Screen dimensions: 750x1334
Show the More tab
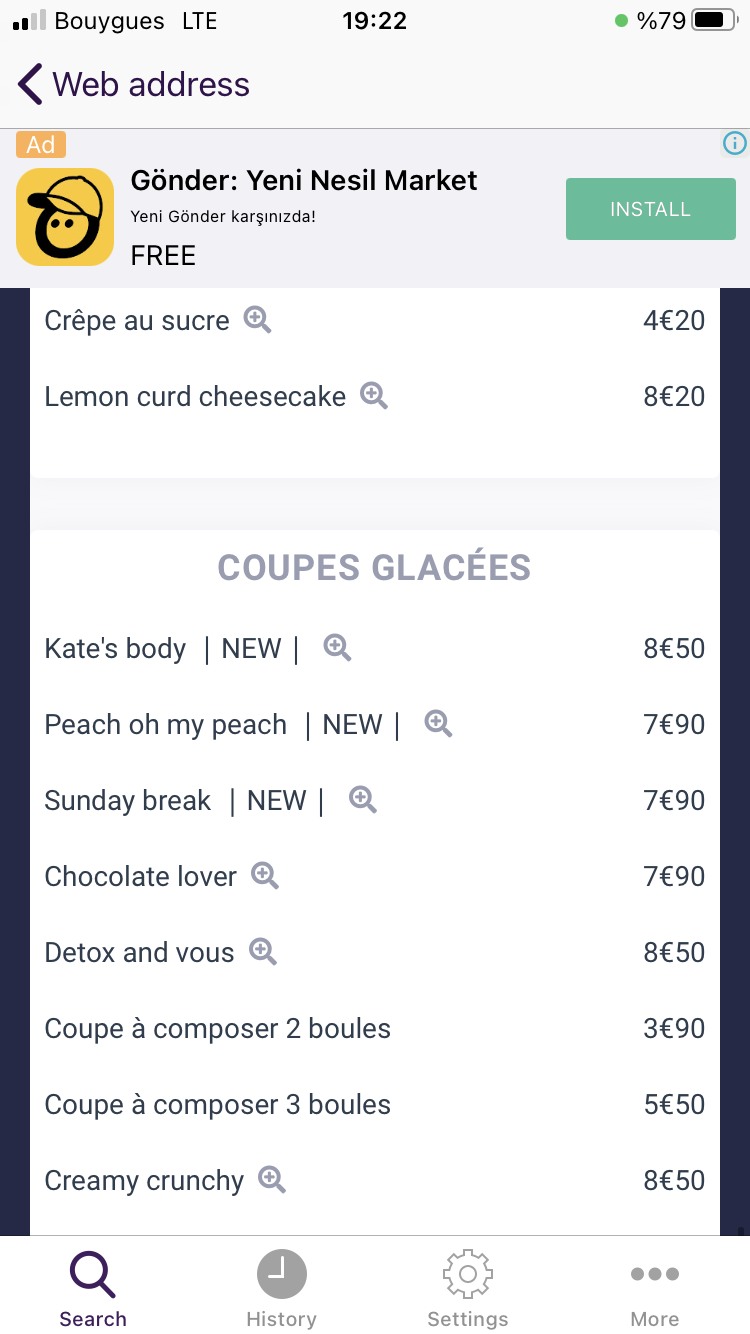655,1289
